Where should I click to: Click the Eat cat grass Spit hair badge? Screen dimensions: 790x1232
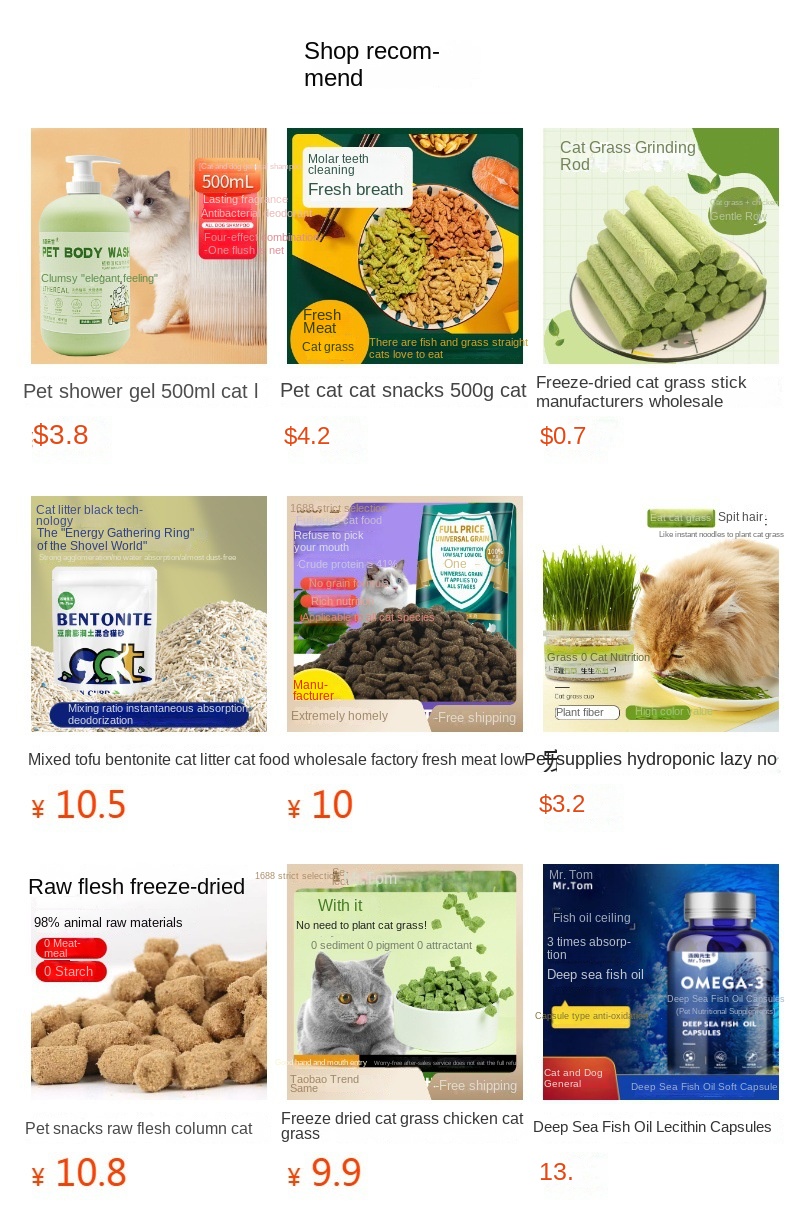click(x=680, y=518)
